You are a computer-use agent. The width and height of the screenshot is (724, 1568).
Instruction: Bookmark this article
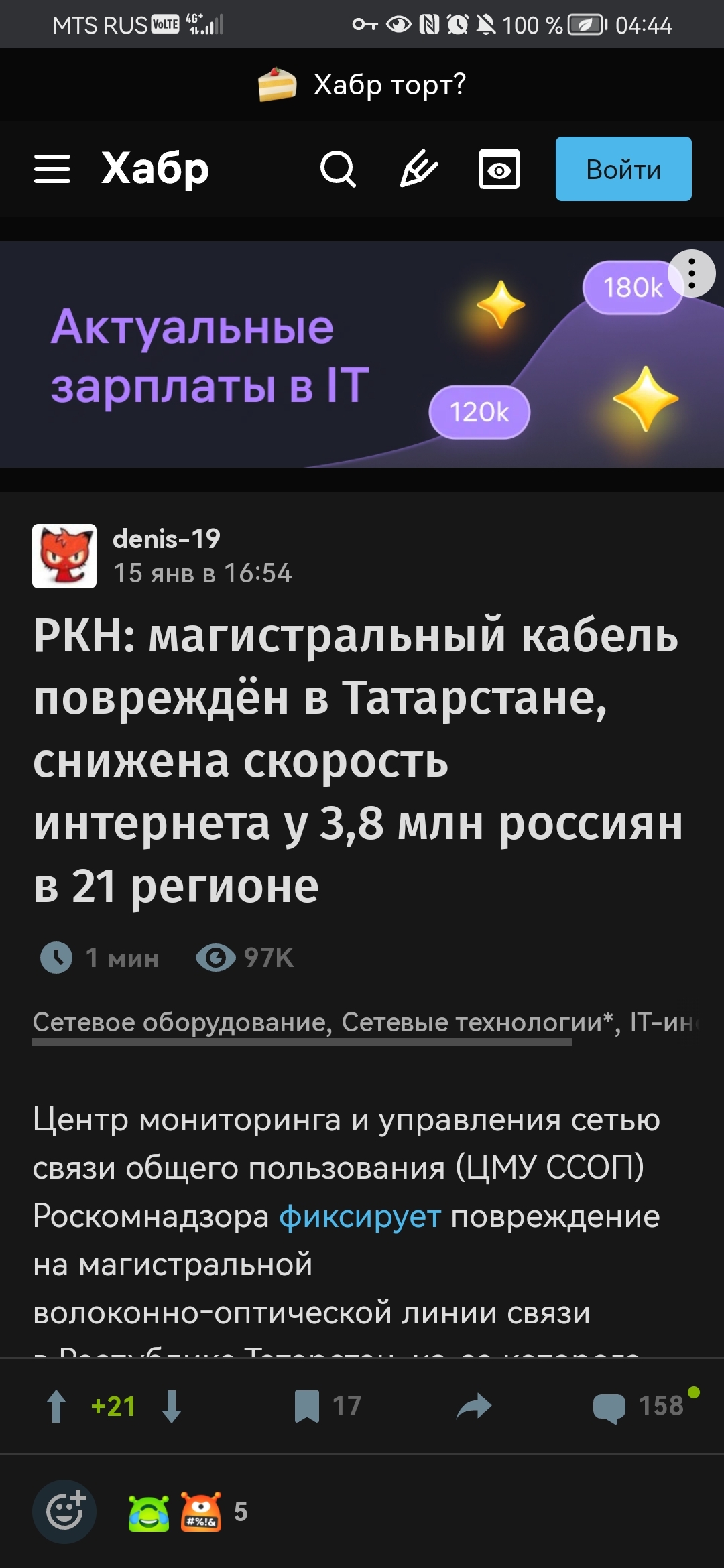[x=307, y=1406]
